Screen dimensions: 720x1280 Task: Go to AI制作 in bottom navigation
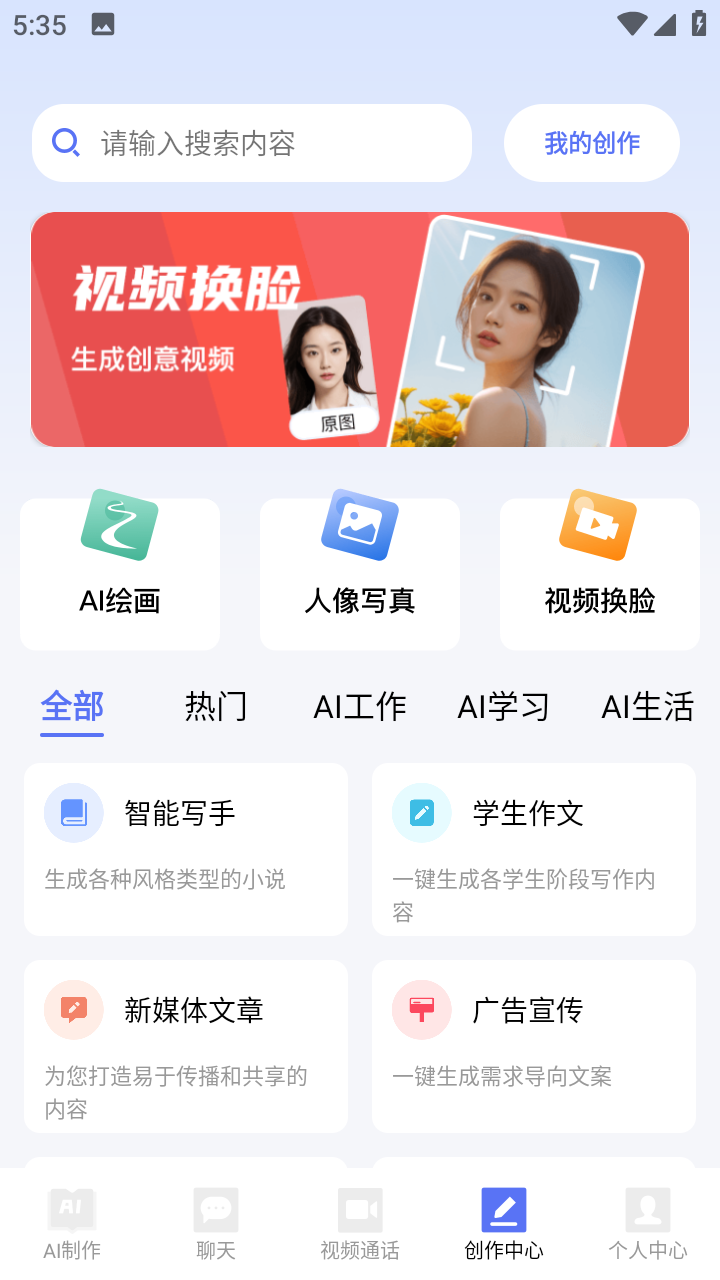[x=72, y=1224]
